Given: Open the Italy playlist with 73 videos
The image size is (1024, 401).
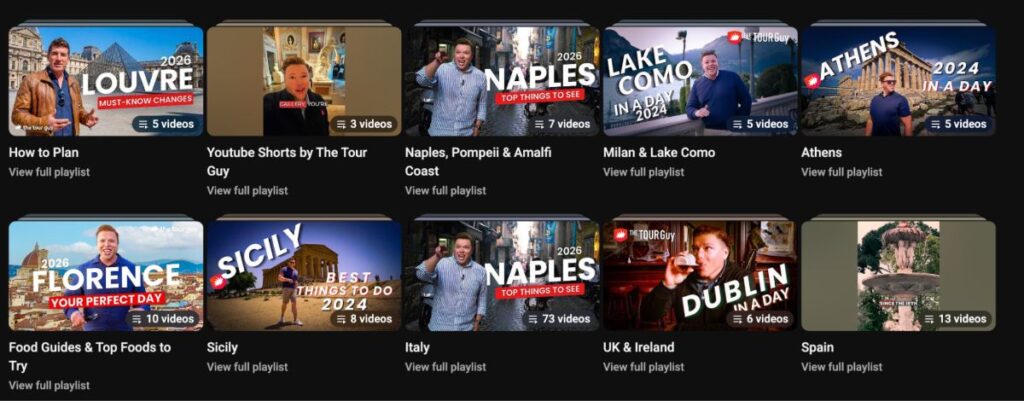Looking at the screenshot, I should 502,276.
